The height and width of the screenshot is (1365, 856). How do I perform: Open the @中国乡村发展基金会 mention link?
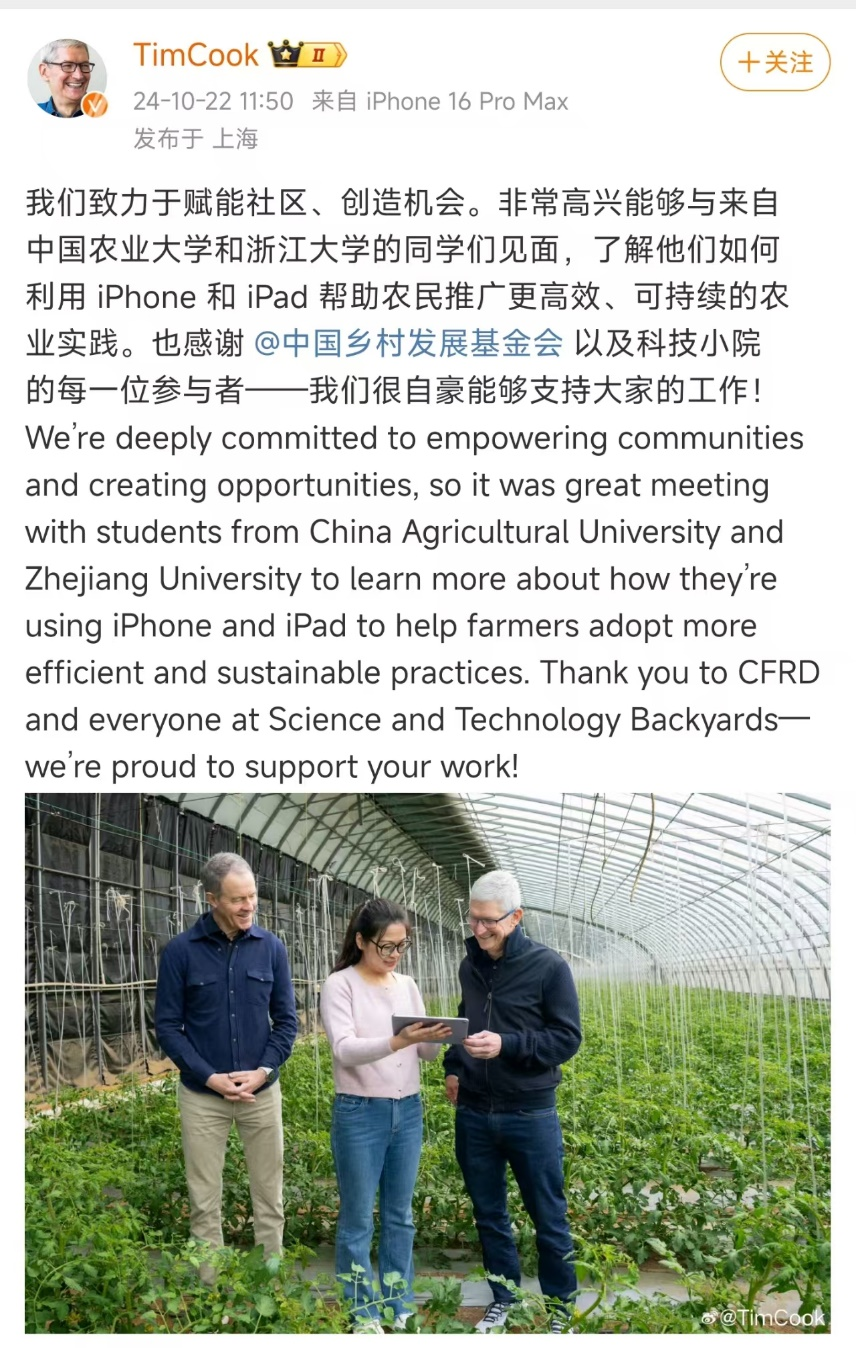409,344
